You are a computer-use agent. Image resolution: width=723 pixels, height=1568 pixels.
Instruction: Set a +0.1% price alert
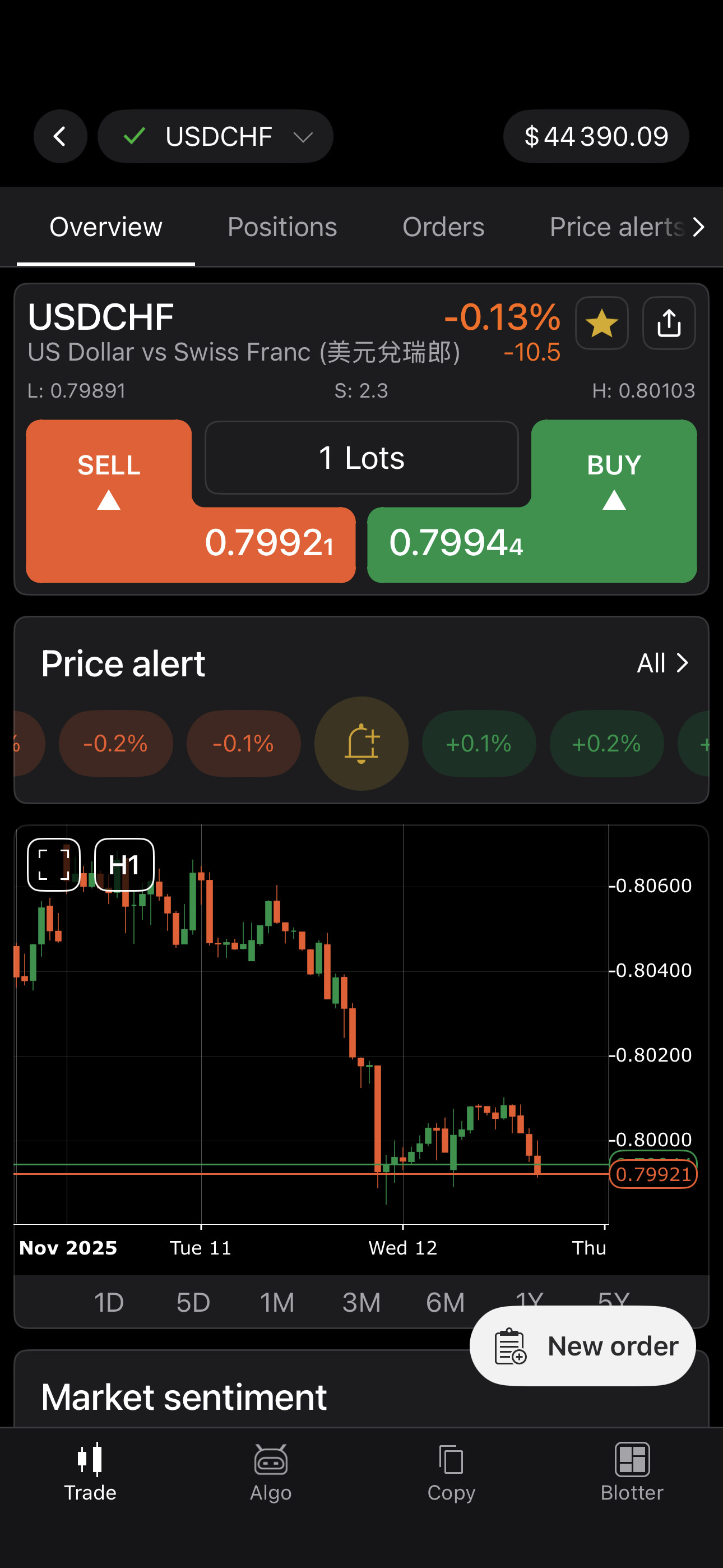pos(478,743)
